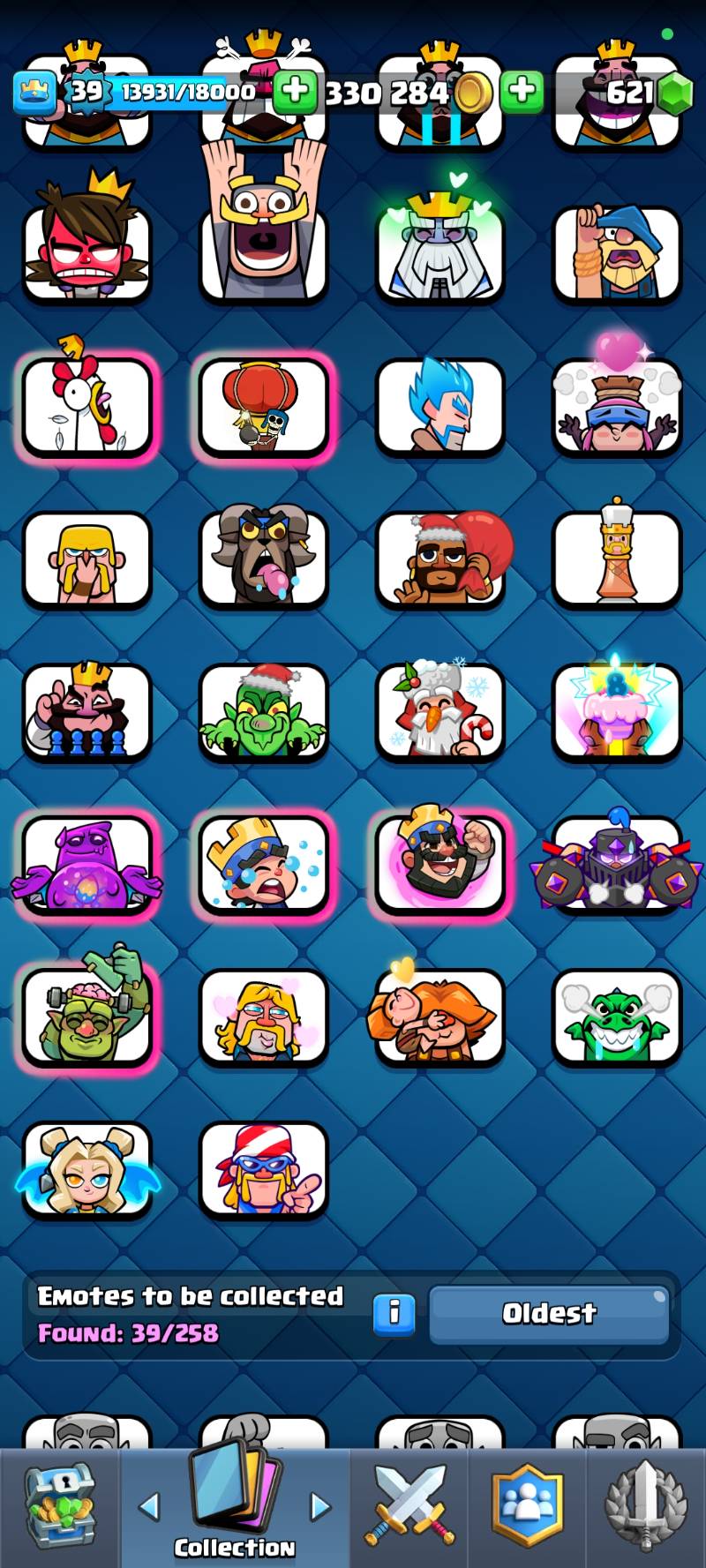Pick the goblin lifting weights emote
The image size is (706, 1568).
(86, 1017)
